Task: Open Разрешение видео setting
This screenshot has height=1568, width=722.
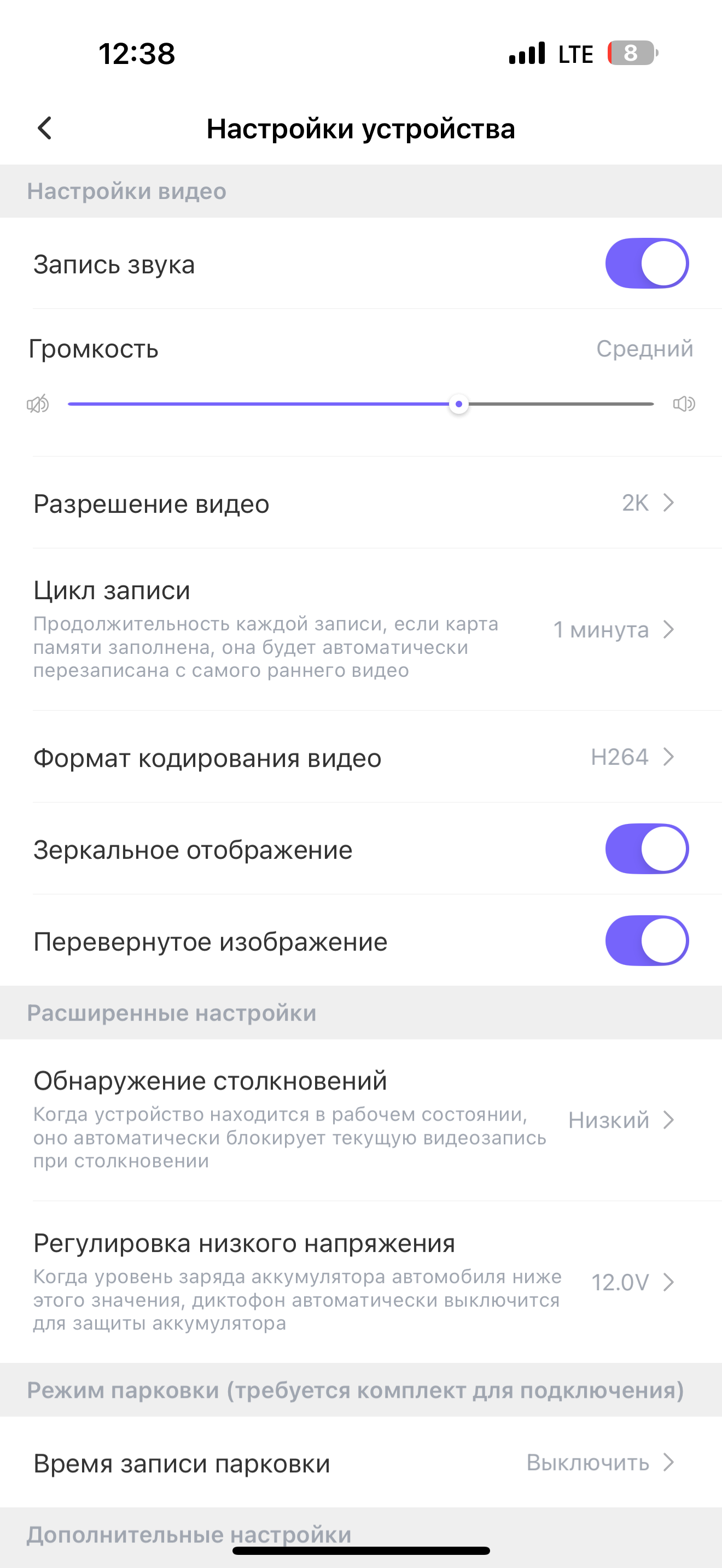Action: [x=360, y=504]
